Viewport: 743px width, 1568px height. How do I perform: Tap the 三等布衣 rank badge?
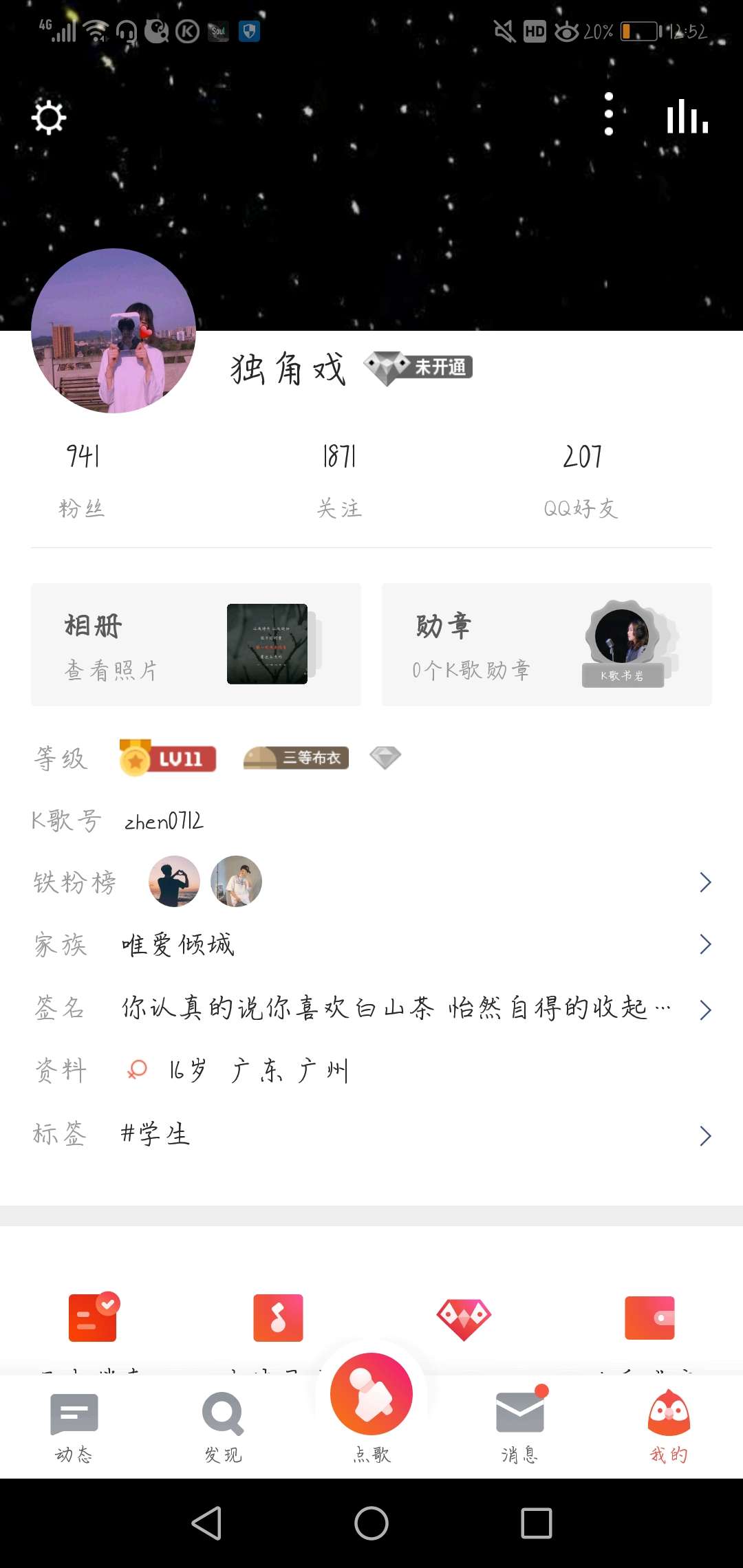(296, 756)
